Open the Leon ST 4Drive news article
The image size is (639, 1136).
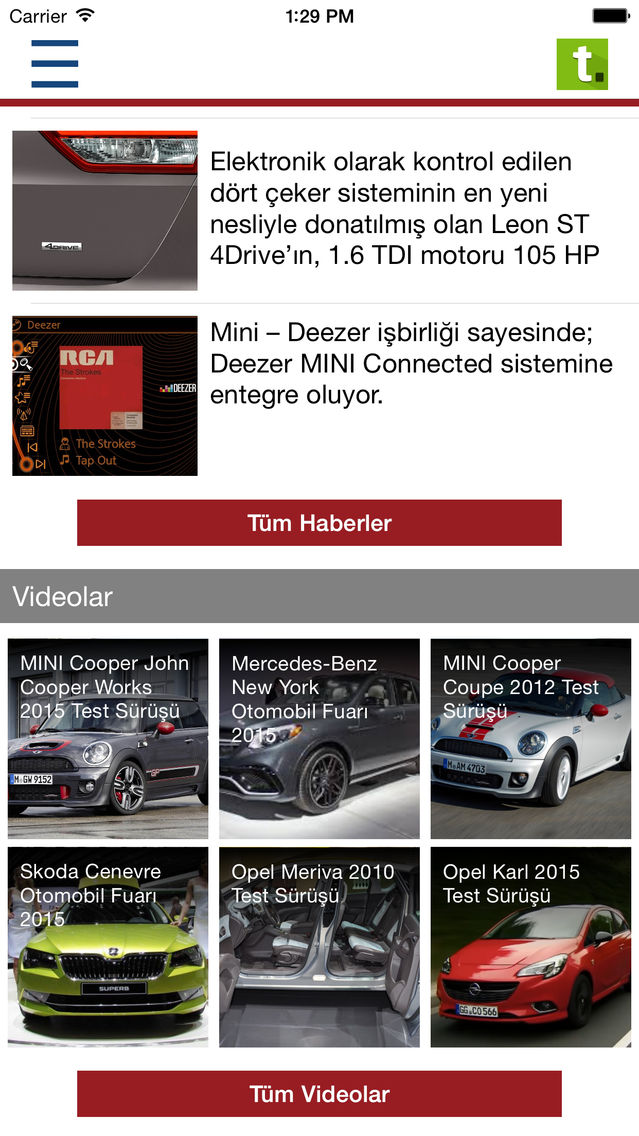coord(320,210)
